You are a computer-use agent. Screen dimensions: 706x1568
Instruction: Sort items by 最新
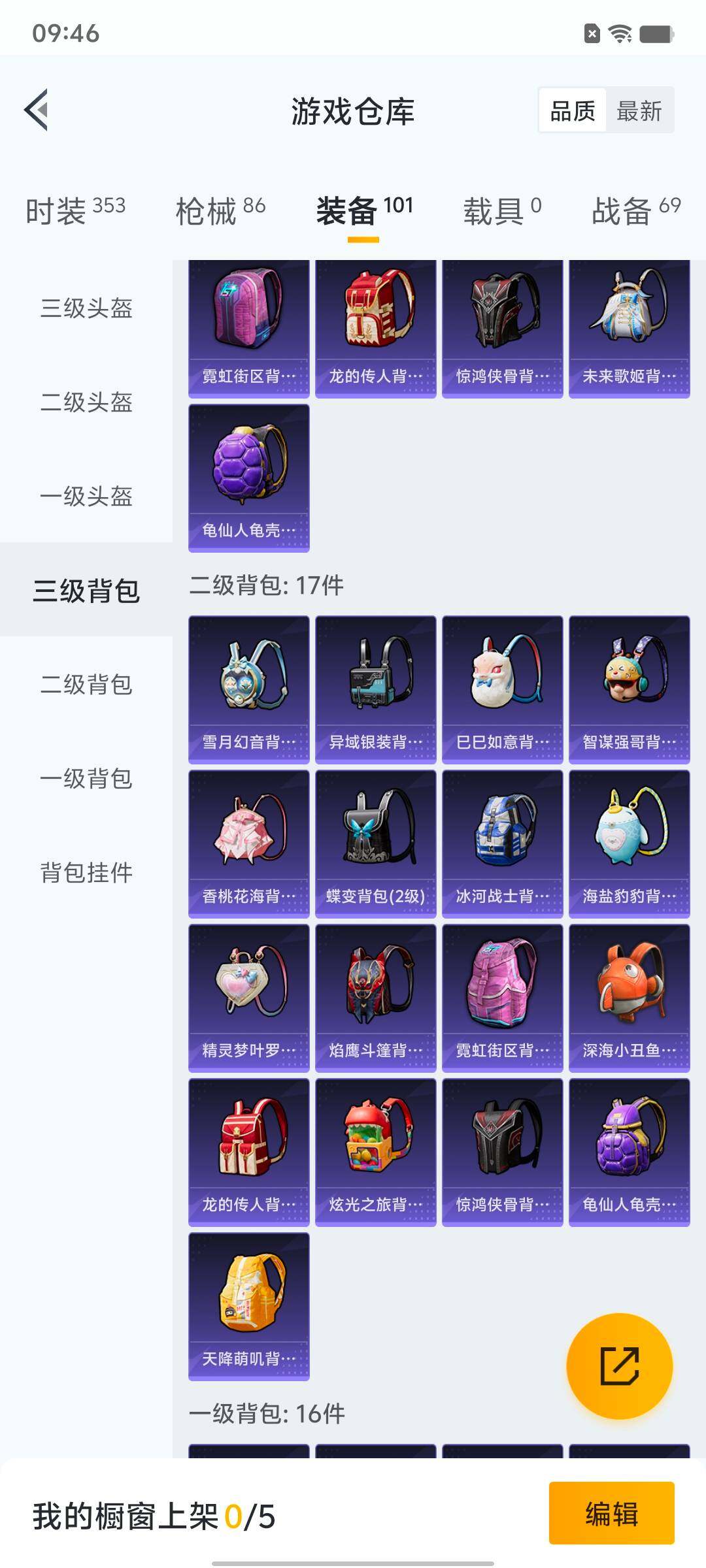(x=639, y=110)
